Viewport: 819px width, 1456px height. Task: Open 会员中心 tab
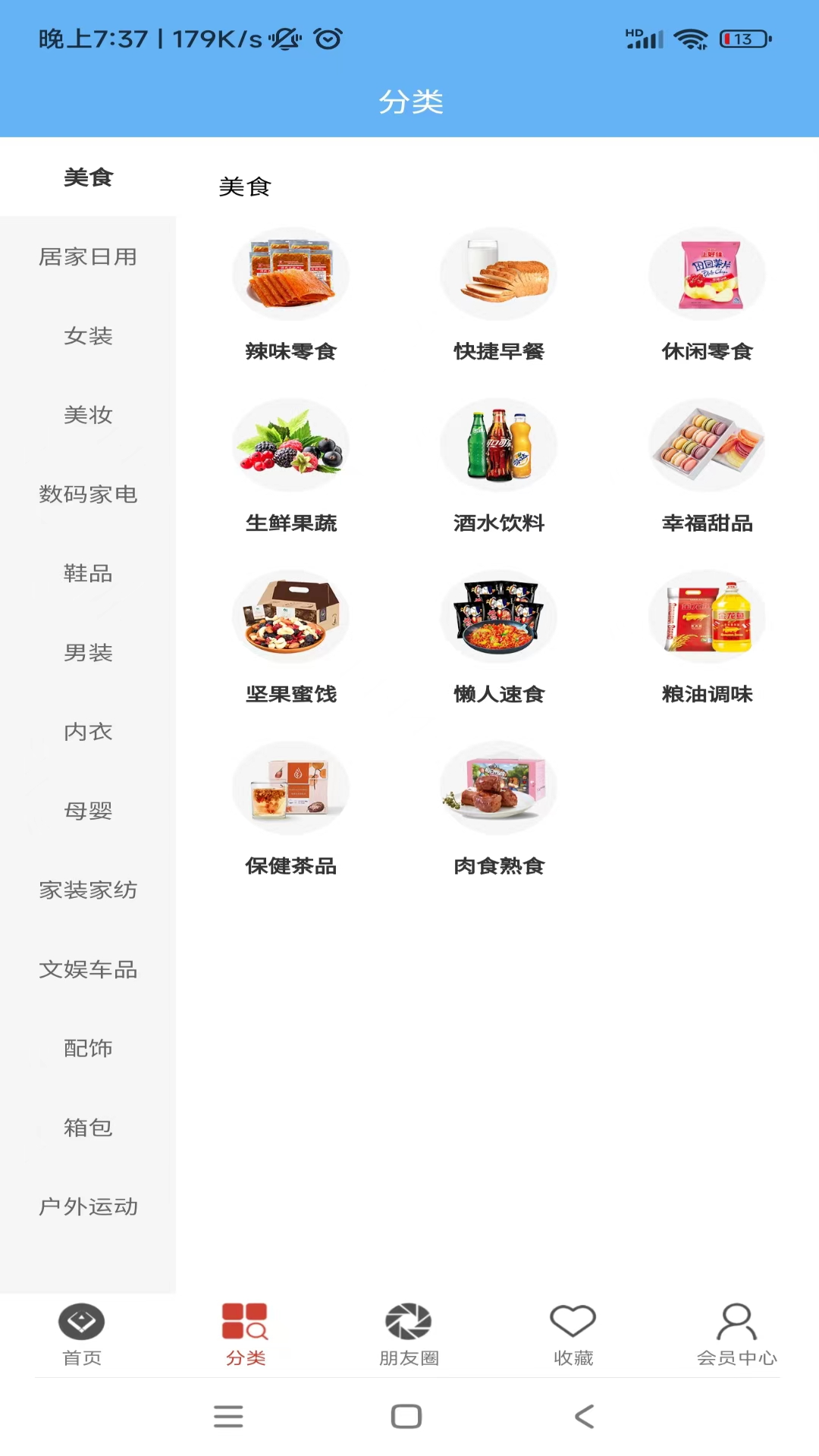tap(737, 1335)
